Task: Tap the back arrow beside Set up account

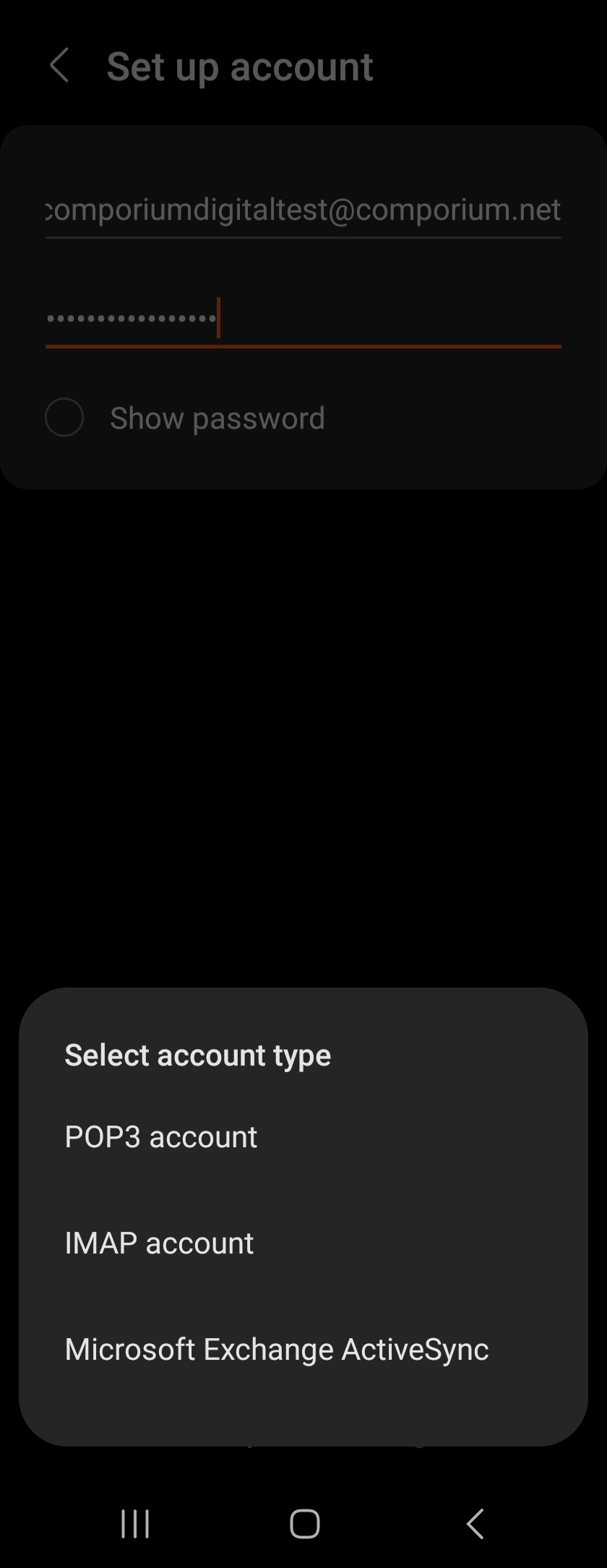Action: pyautogui.click(x=61, y=66)
